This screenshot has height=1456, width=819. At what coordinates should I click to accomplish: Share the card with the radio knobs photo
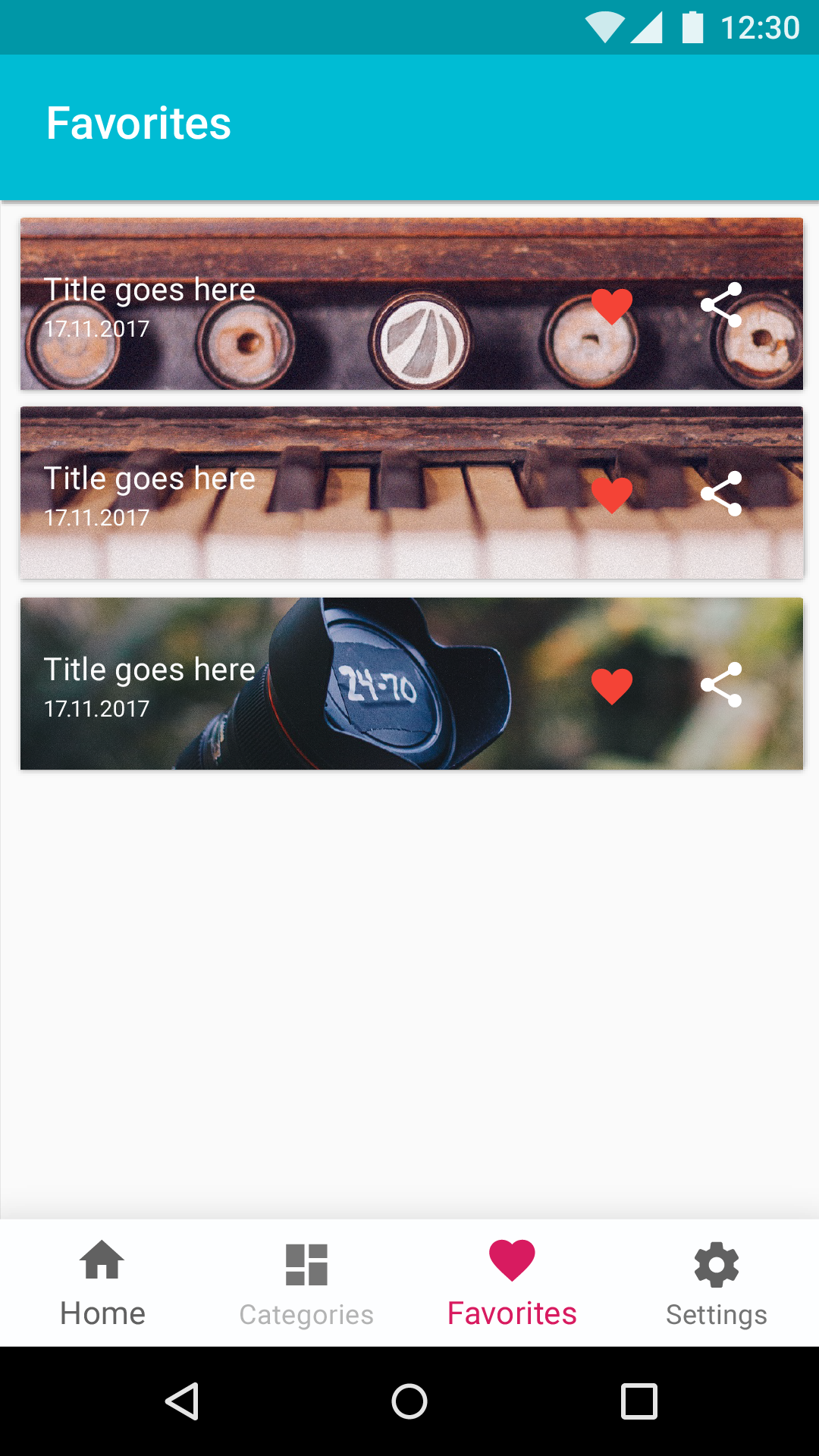coord(721,305)
